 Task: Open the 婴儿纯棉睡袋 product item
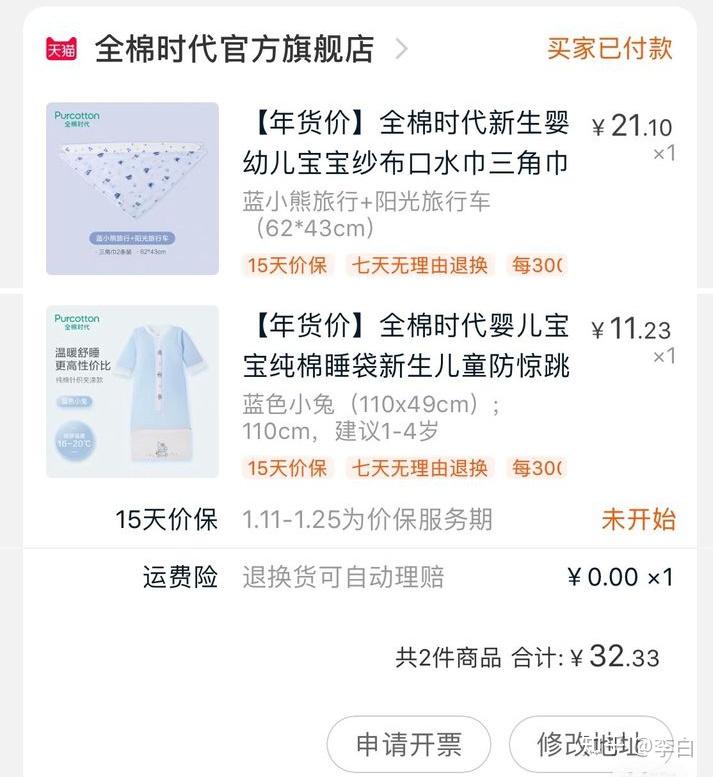(406, 343)
